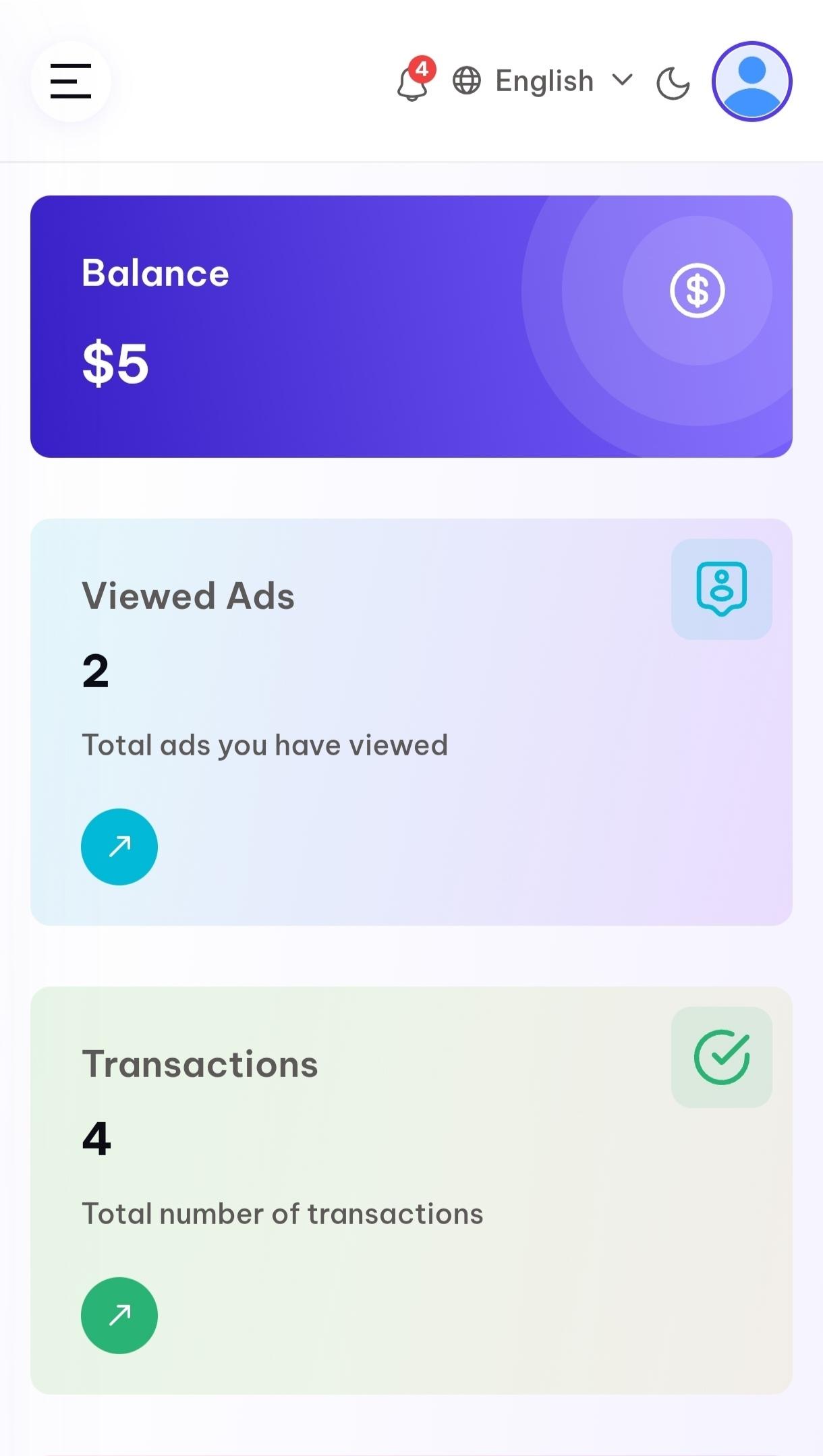
Task: Tap the arrow button under Viewed Ads
Action: [119, 846]
